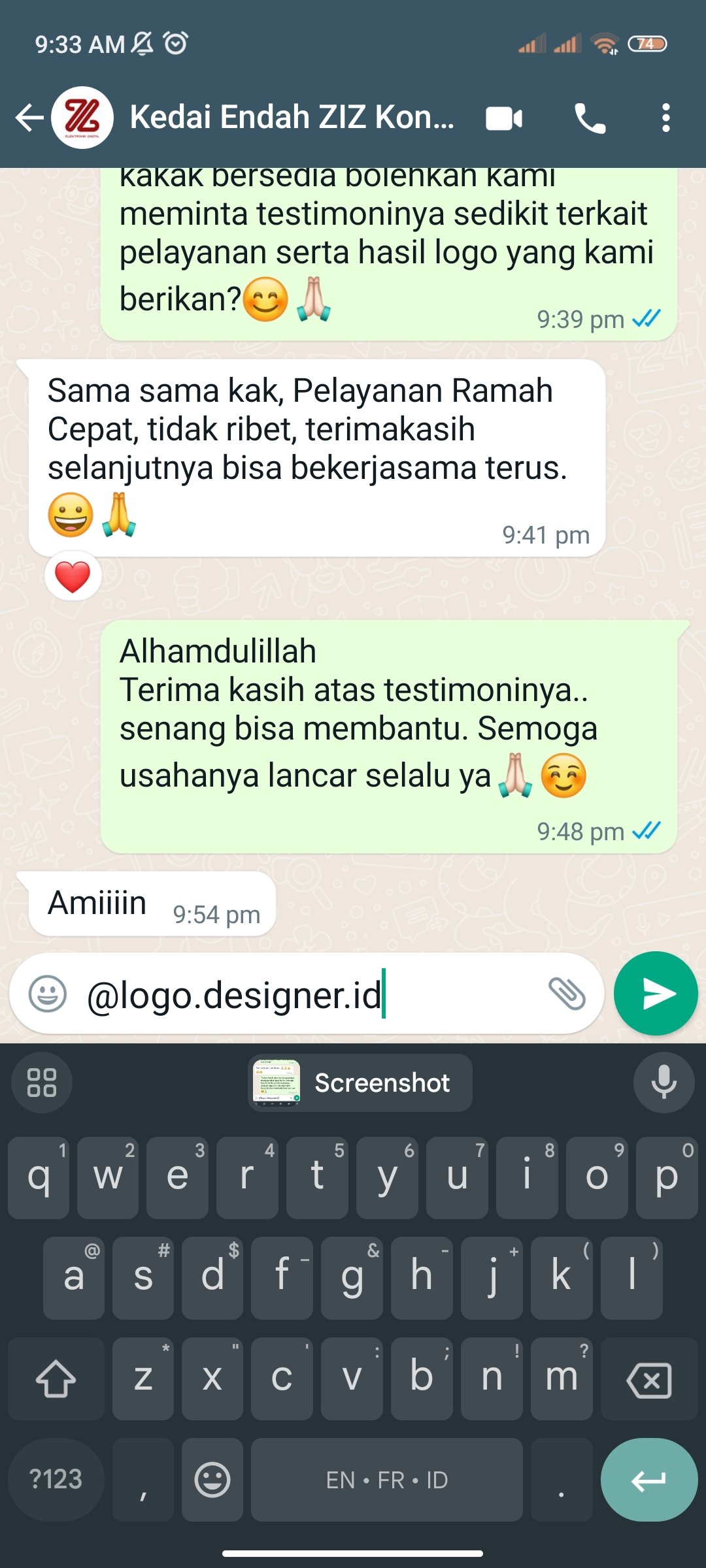Tap the message input field
This screenshot has width=706, height=1568.
[x=307, y=994]
